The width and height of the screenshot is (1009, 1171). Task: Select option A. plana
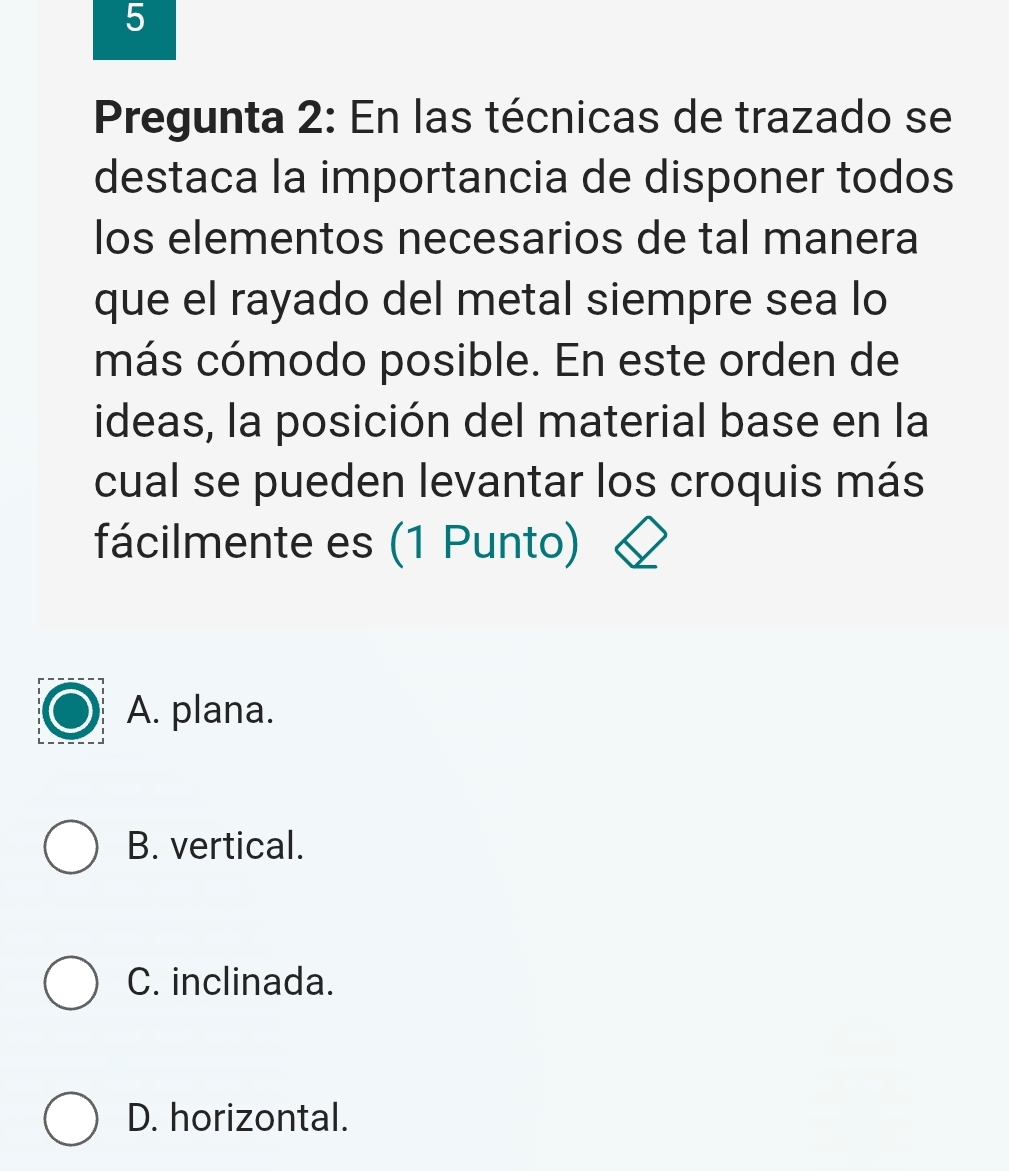[71, 712]
